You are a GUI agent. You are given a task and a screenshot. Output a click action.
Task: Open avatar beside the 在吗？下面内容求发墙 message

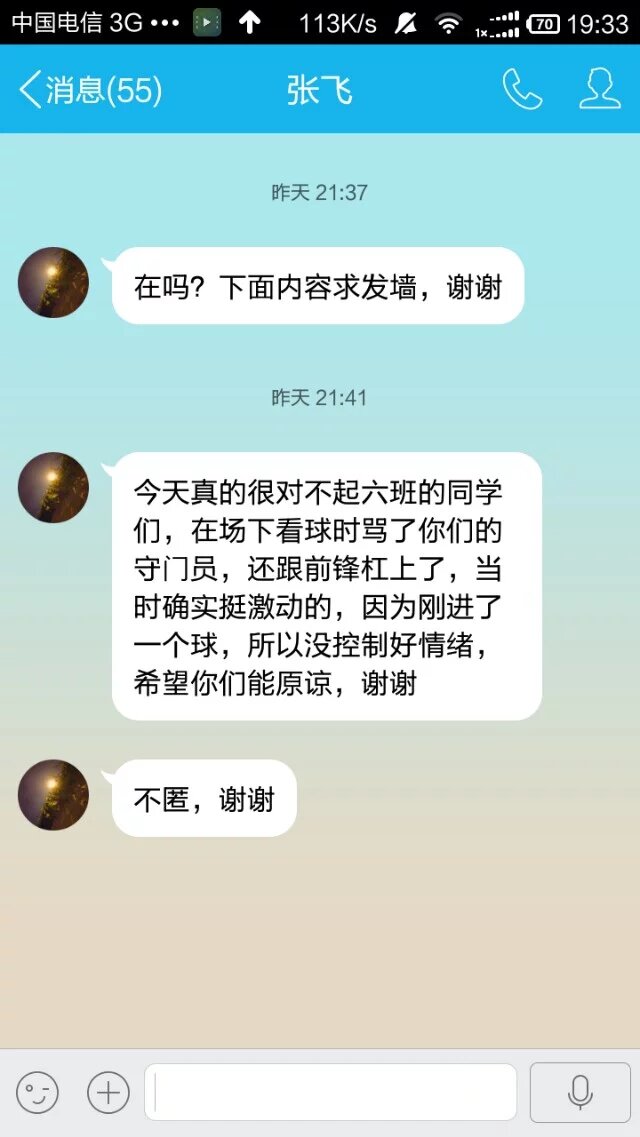coord(54,283)
